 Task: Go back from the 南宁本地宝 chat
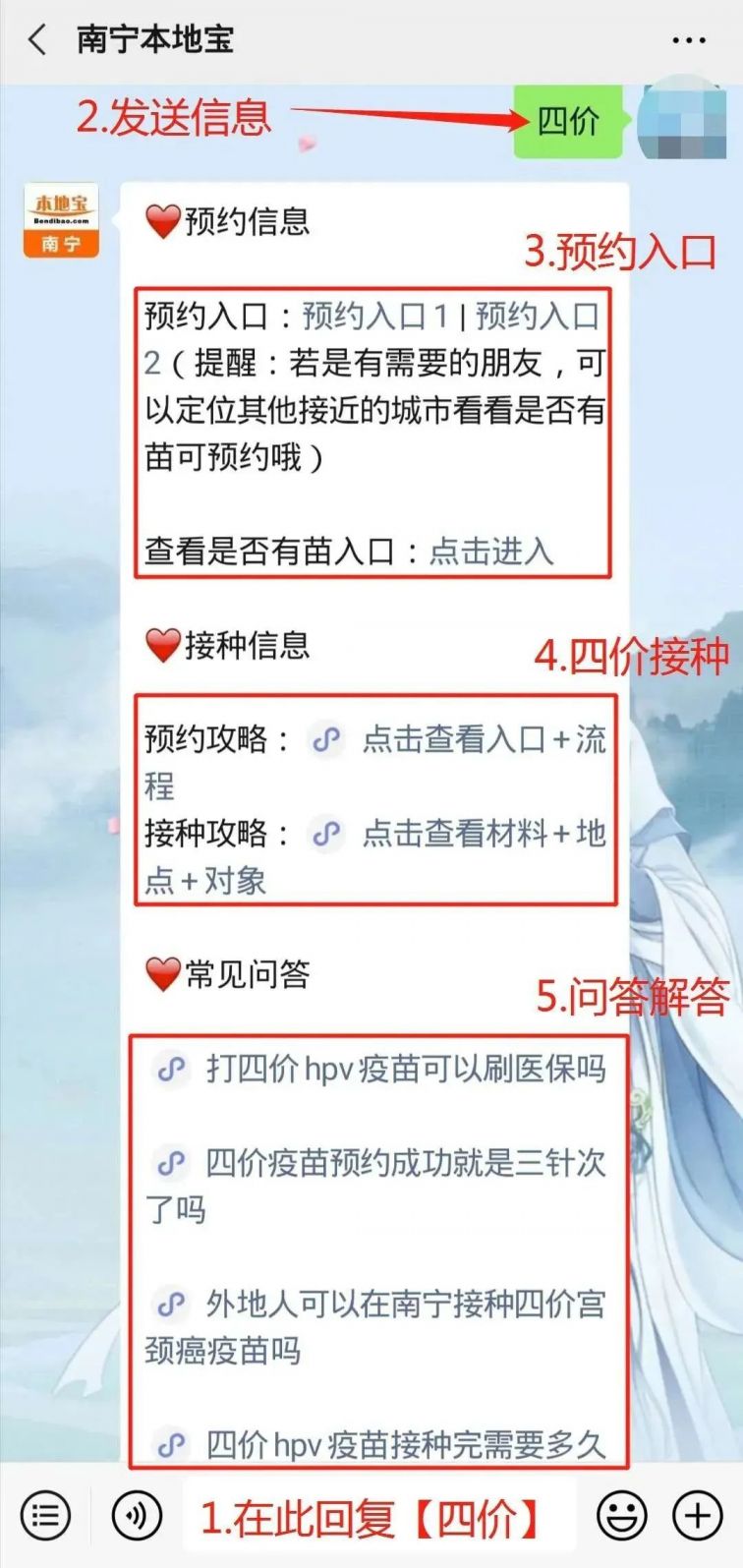pos(37,40)
